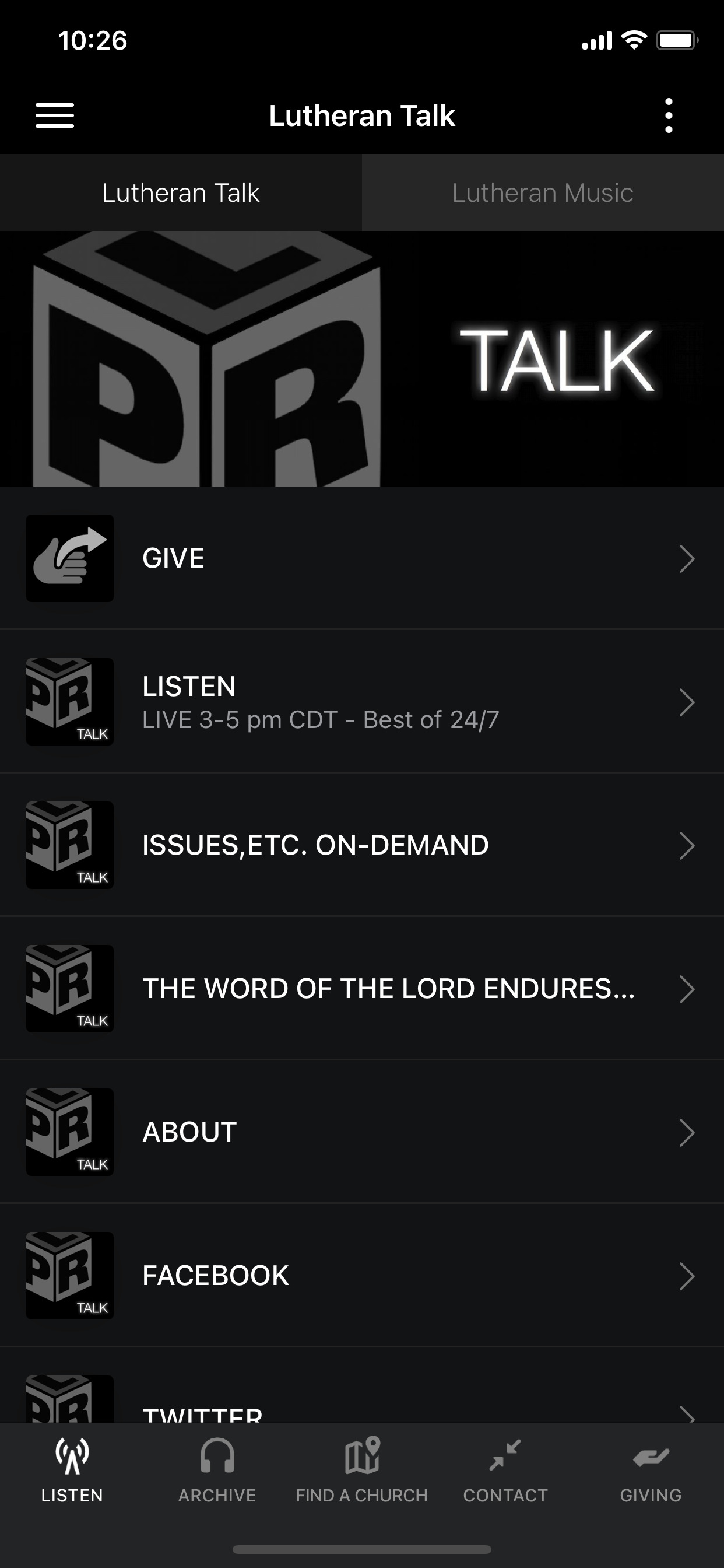Select the Lutheran Talk top tab
This screenshot has width=724, height=1568.
pyautogui.click(x=181, y=192)
